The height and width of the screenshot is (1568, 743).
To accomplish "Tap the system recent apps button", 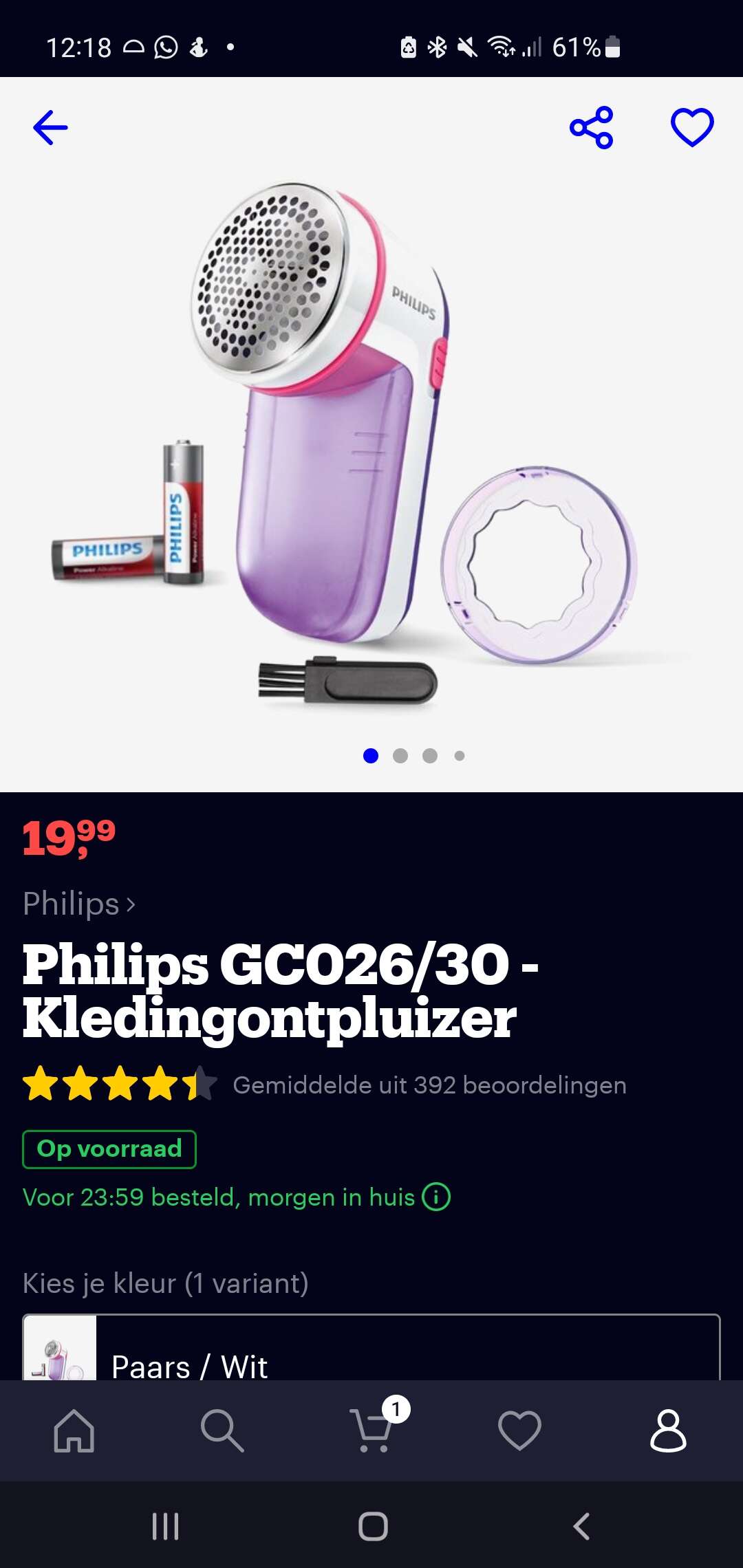I will [x=166, y=1526].
